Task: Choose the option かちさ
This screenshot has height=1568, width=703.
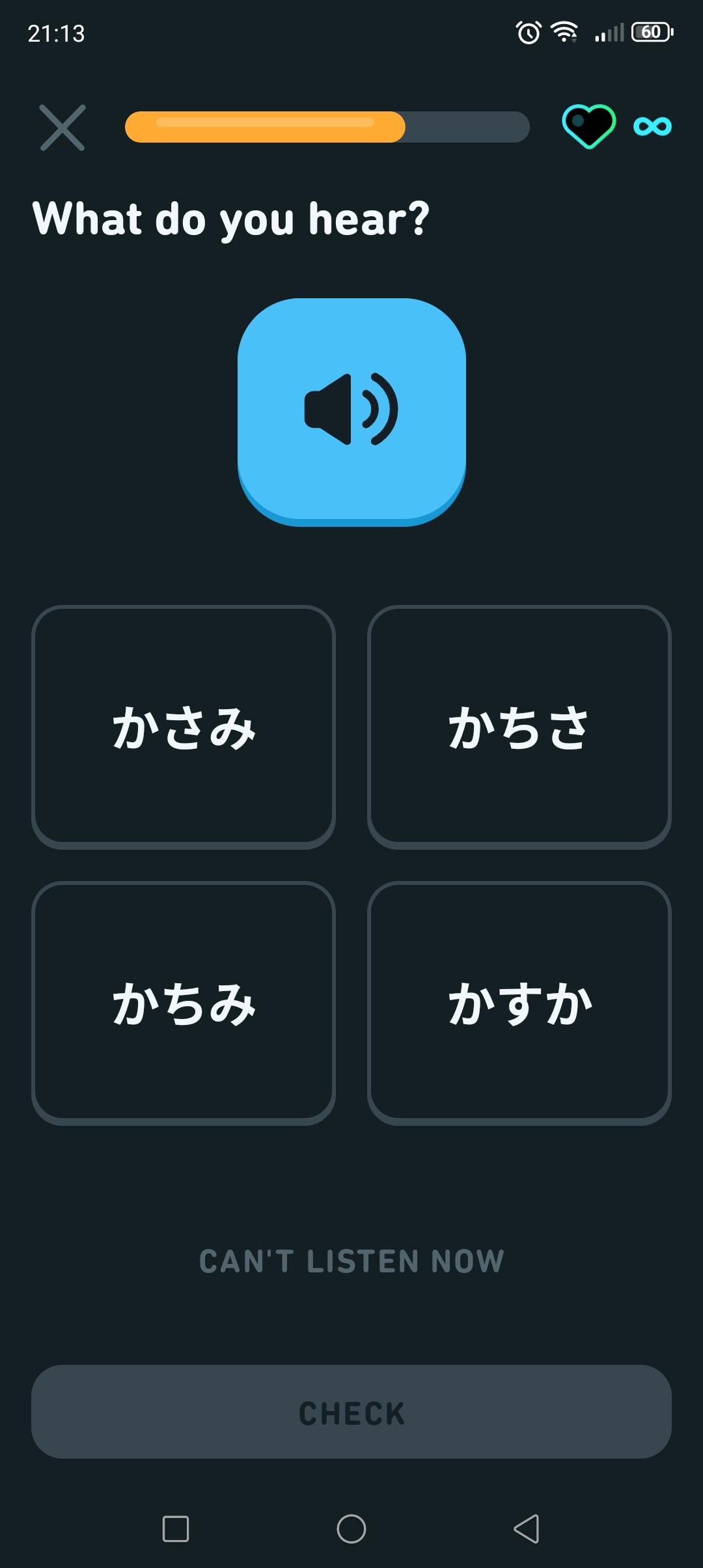Action: pos(519,727)
